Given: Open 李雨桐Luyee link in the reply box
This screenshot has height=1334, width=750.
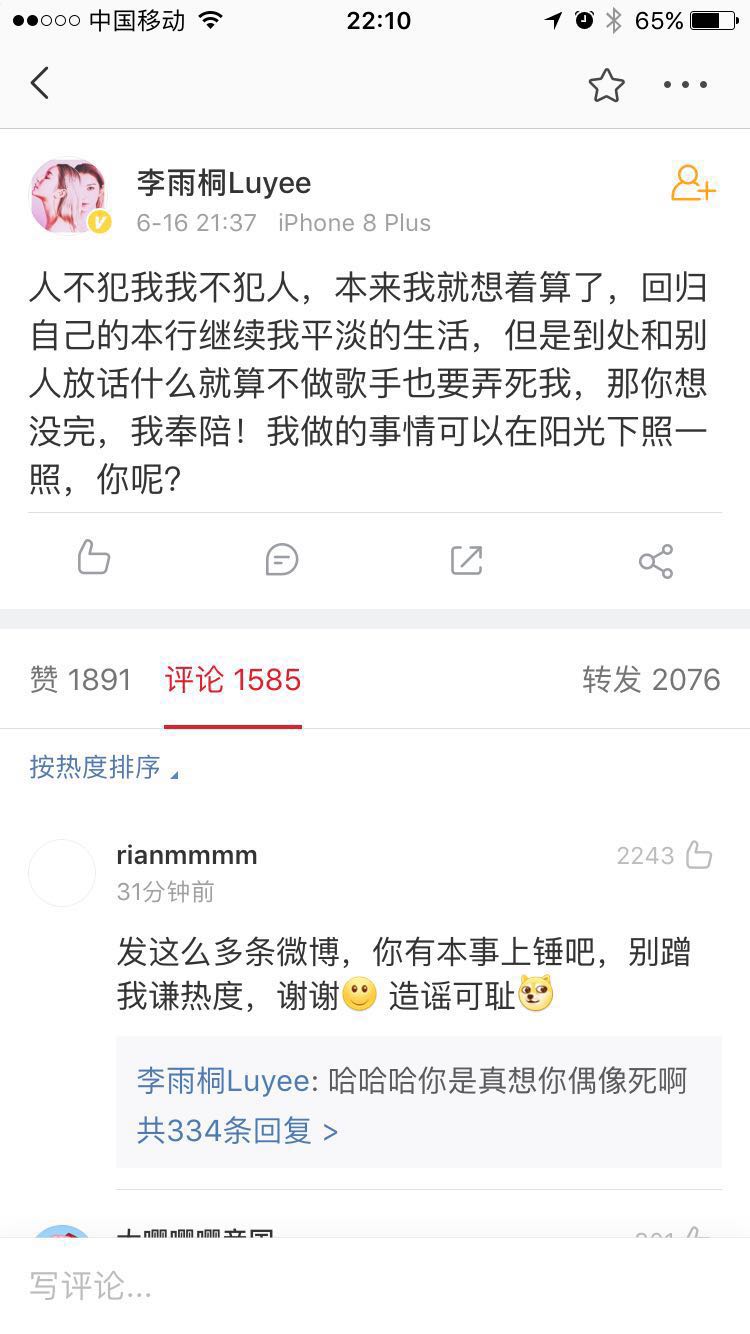Looking at the screenshot, I should coord(223,1081).
